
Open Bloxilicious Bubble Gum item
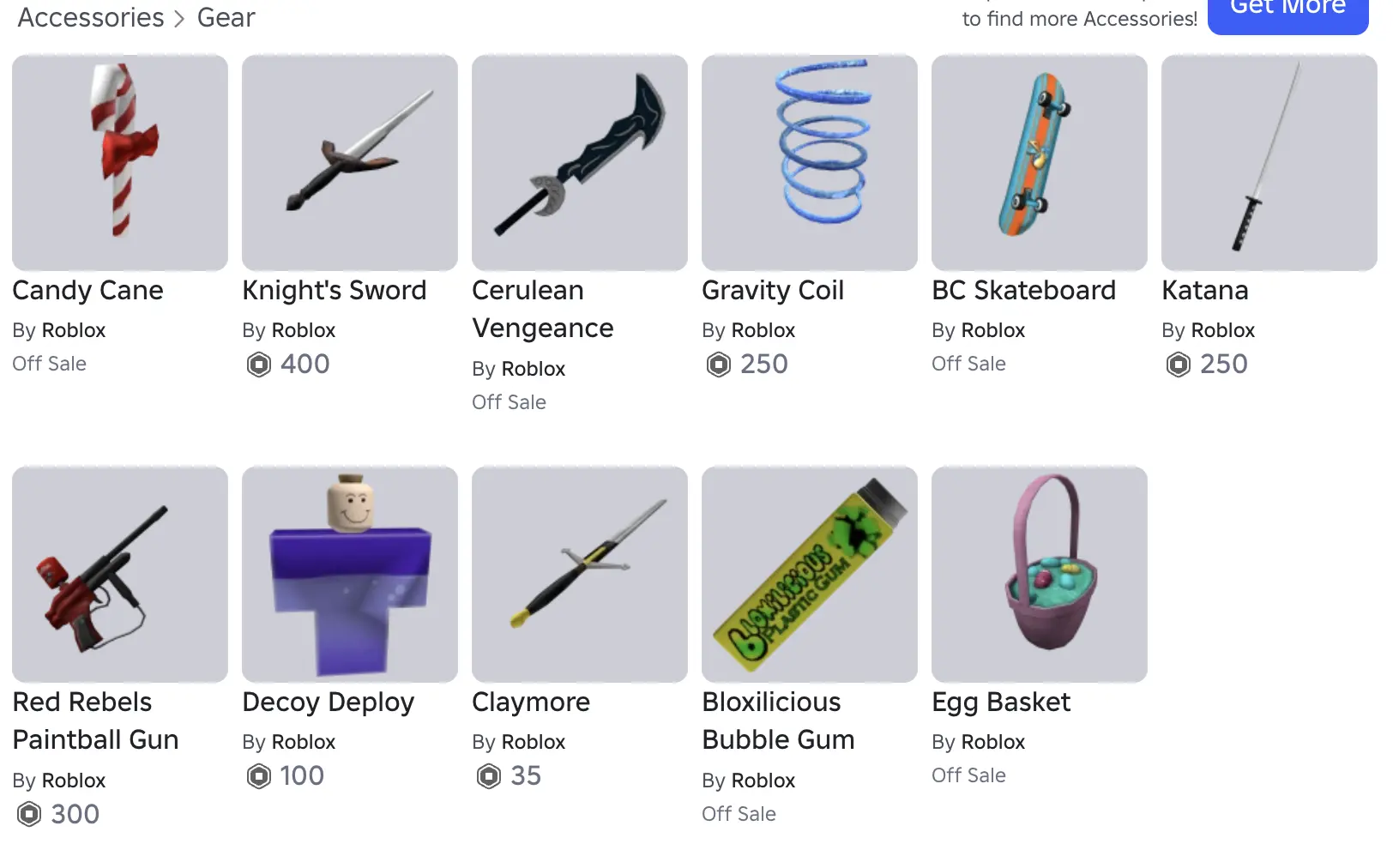point(810,575)
